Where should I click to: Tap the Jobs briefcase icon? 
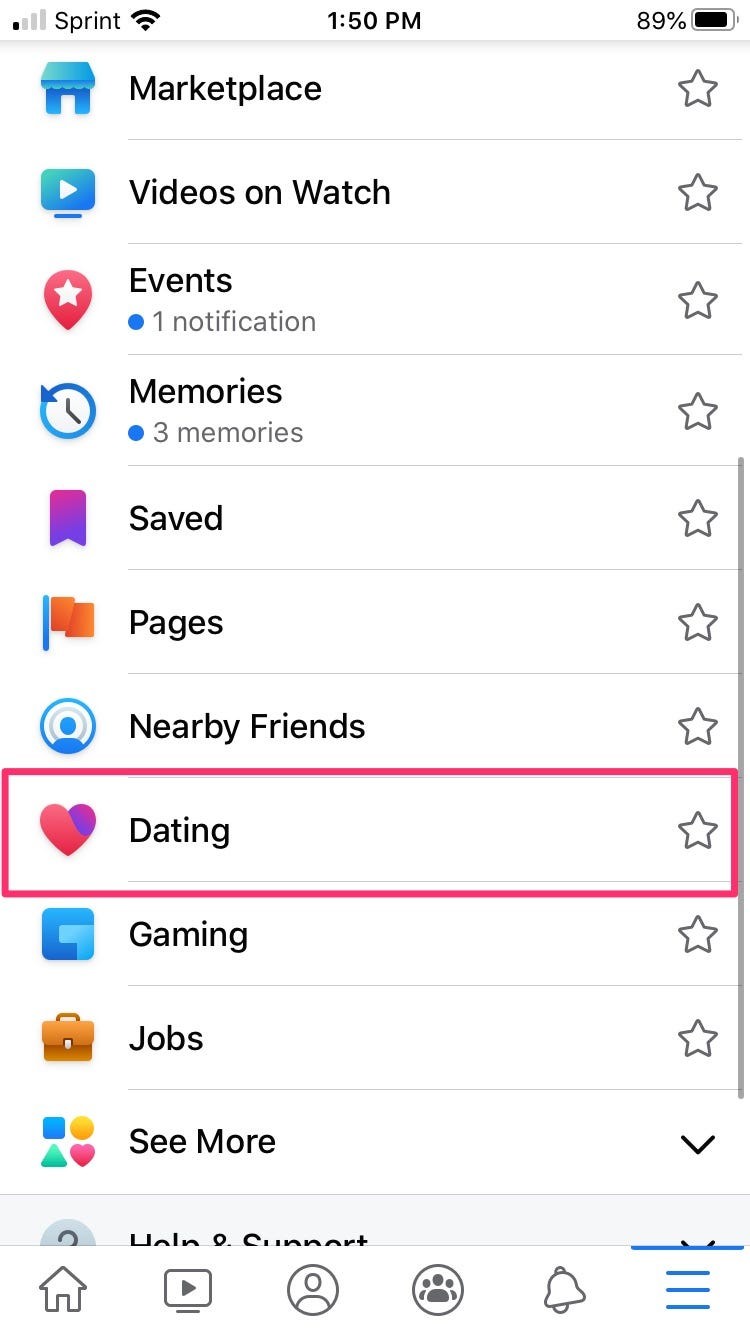coord(67,1038)
